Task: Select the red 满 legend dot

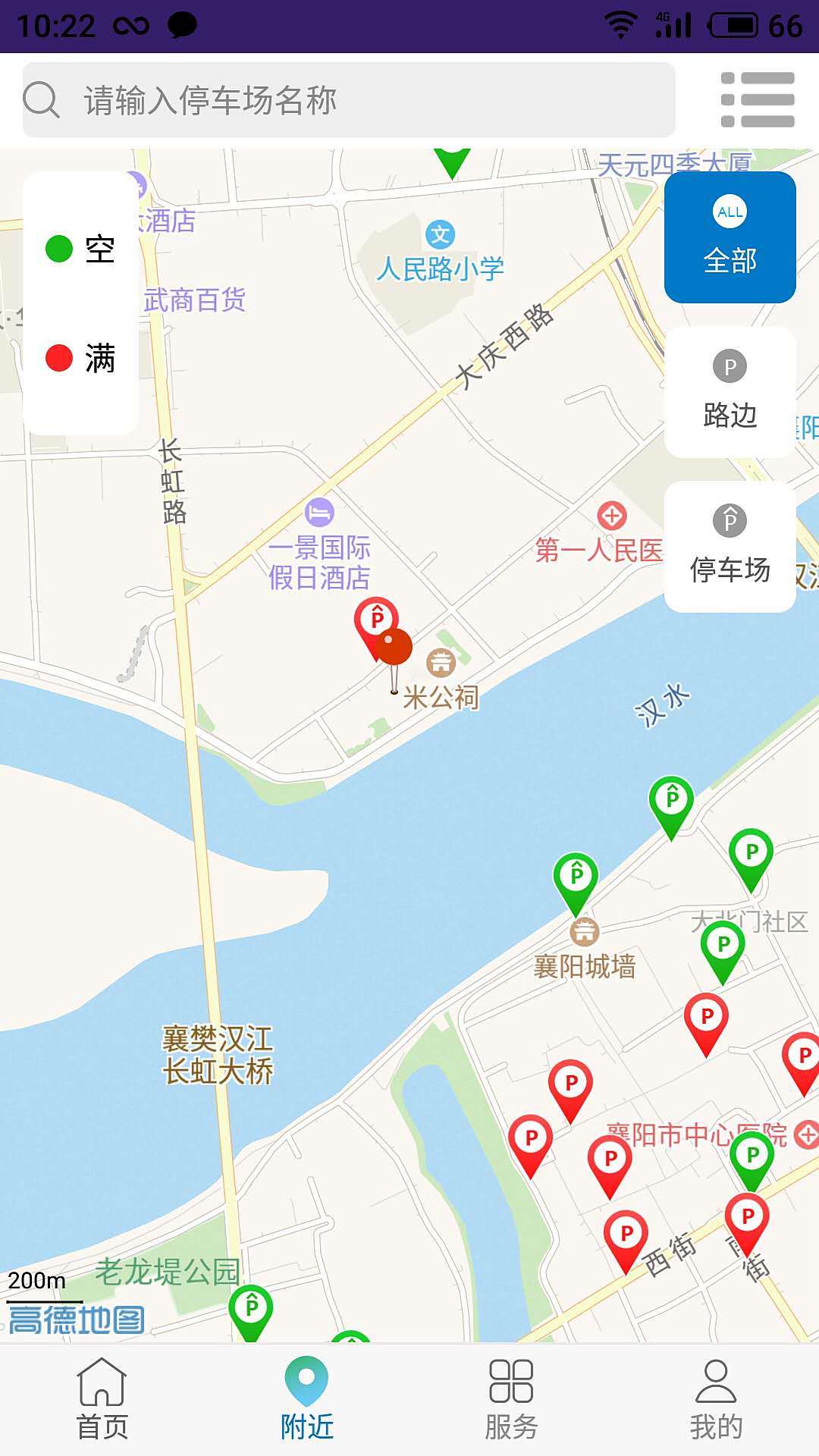Action: tap(58, 356)
